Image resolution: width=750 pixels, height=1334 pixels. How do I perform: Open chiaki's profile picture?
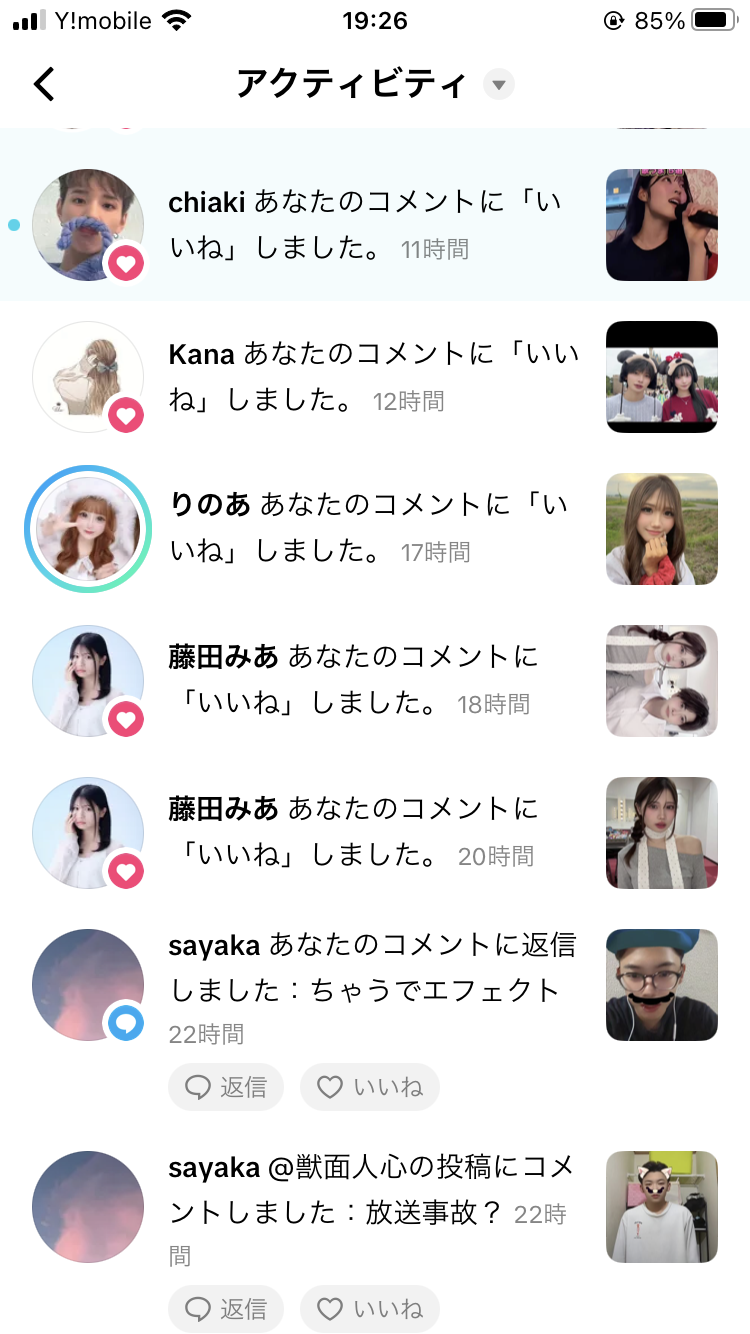point(88,225)
